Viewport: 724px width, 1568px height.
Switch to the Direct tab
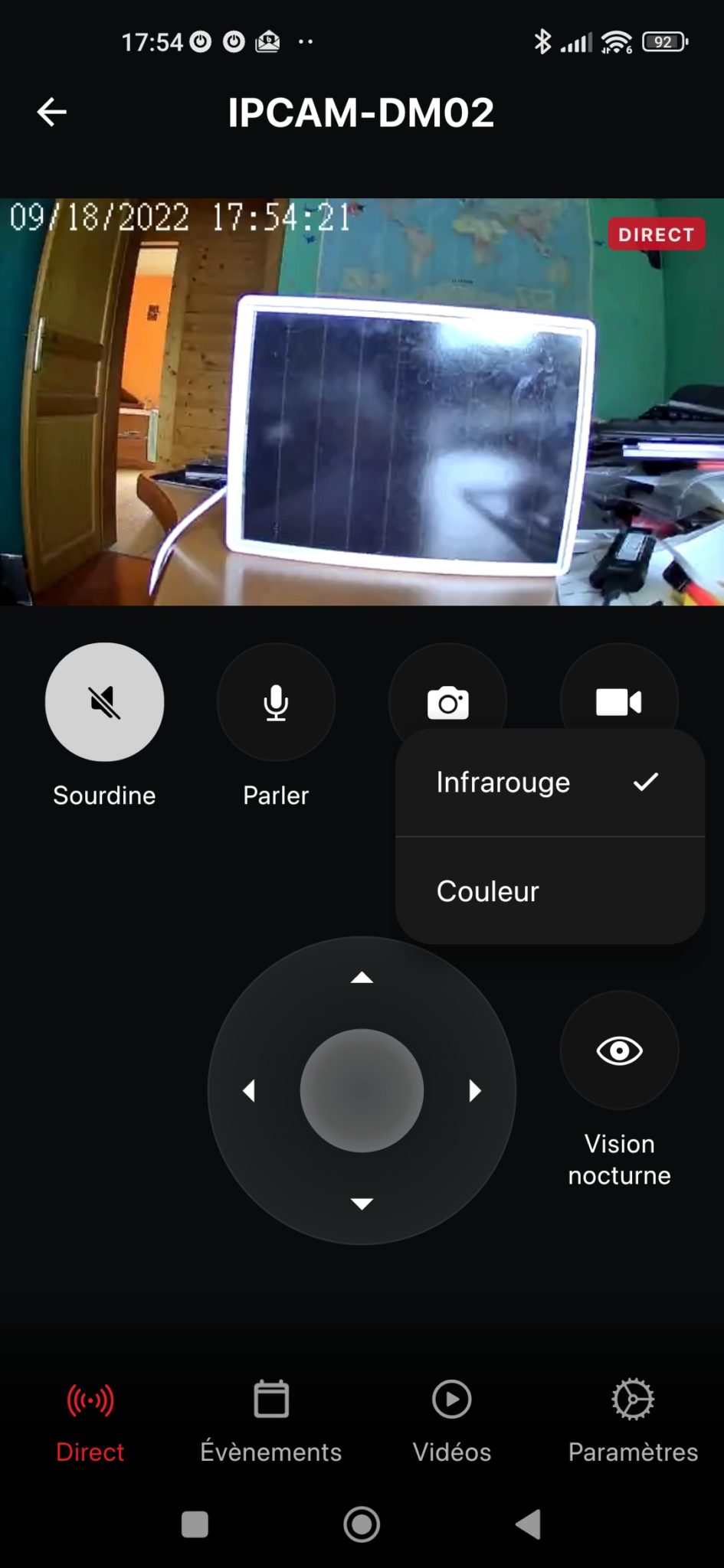coord(90,1423)
